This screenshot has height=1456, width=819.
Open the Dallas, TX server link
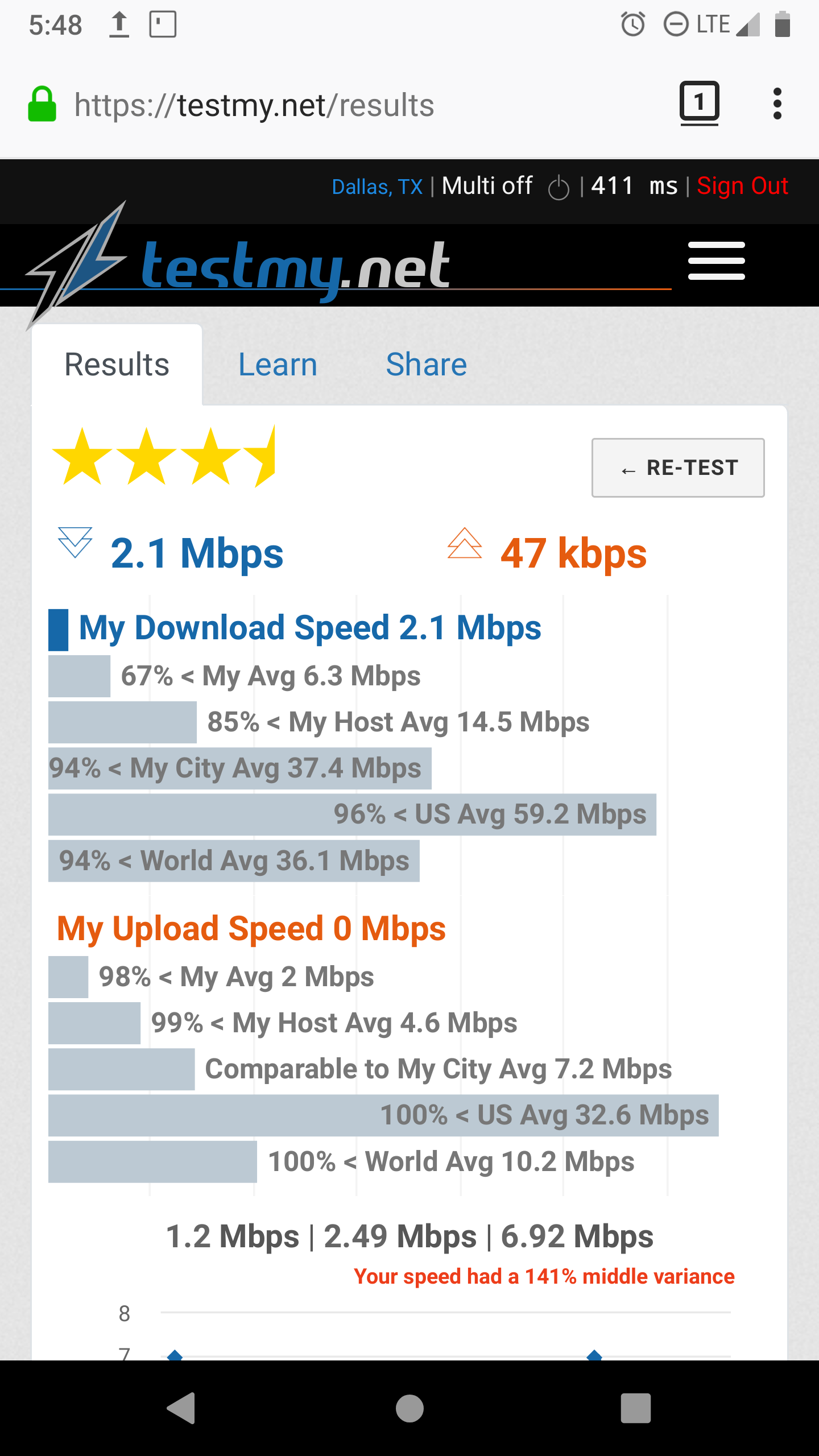tap(377, 187)
